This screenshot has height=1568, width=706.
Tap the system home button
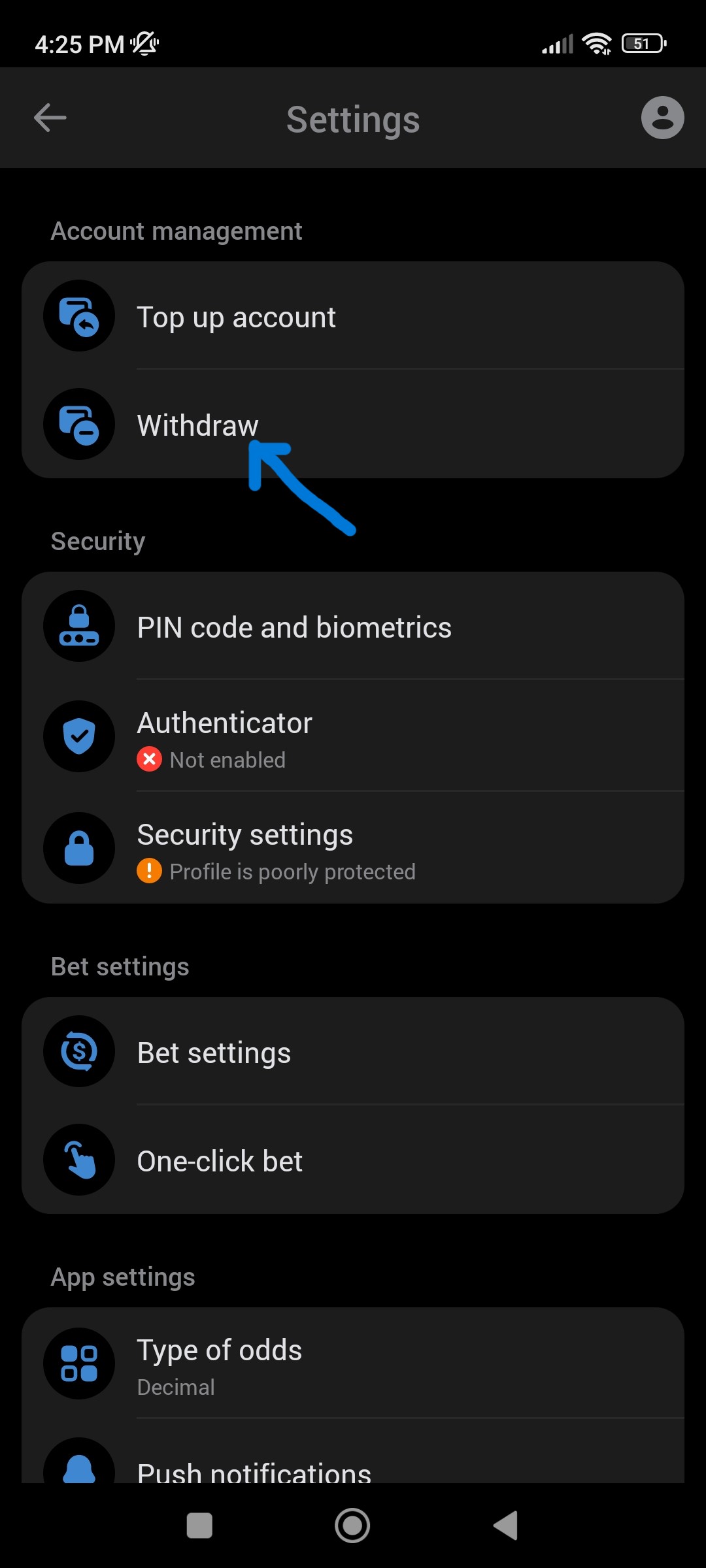tap(352, 1526)
